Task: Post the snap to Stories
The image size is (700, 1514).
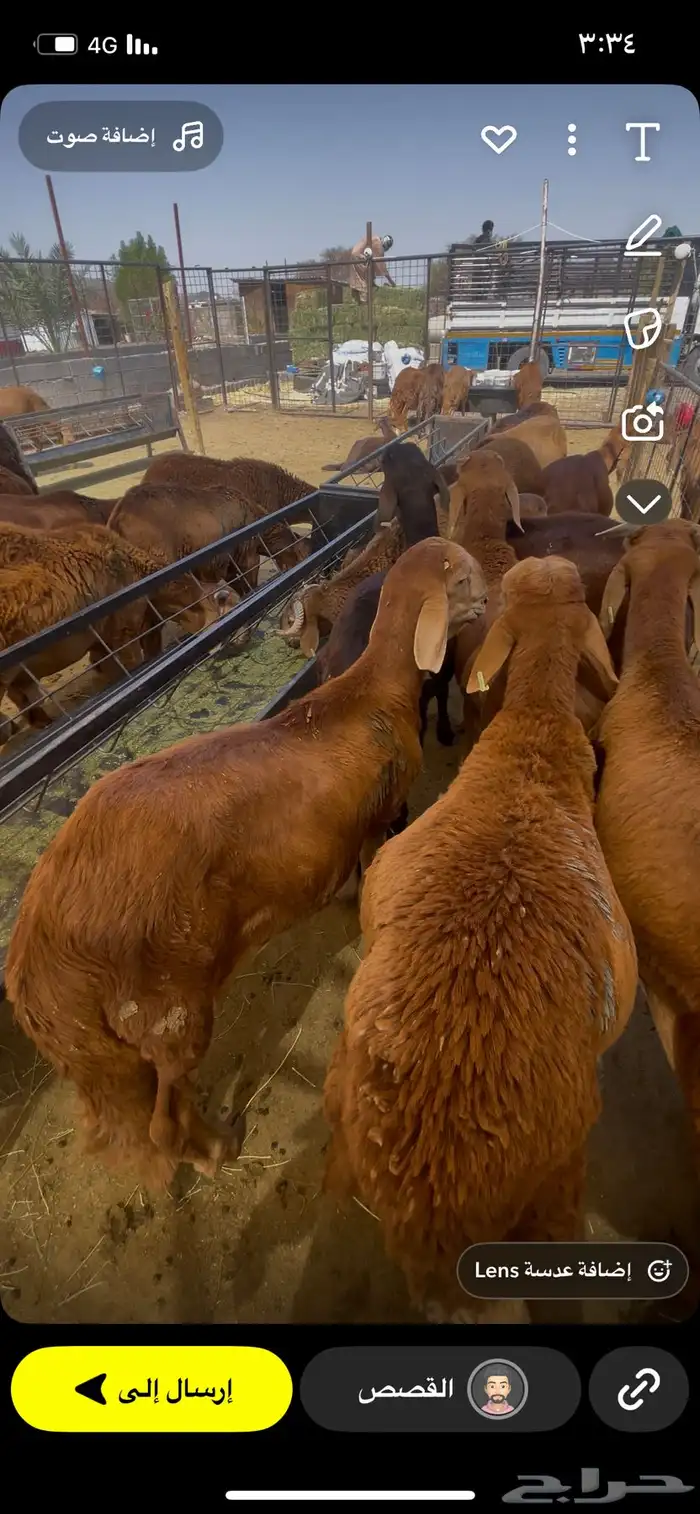Action: tap(440, 1388)
